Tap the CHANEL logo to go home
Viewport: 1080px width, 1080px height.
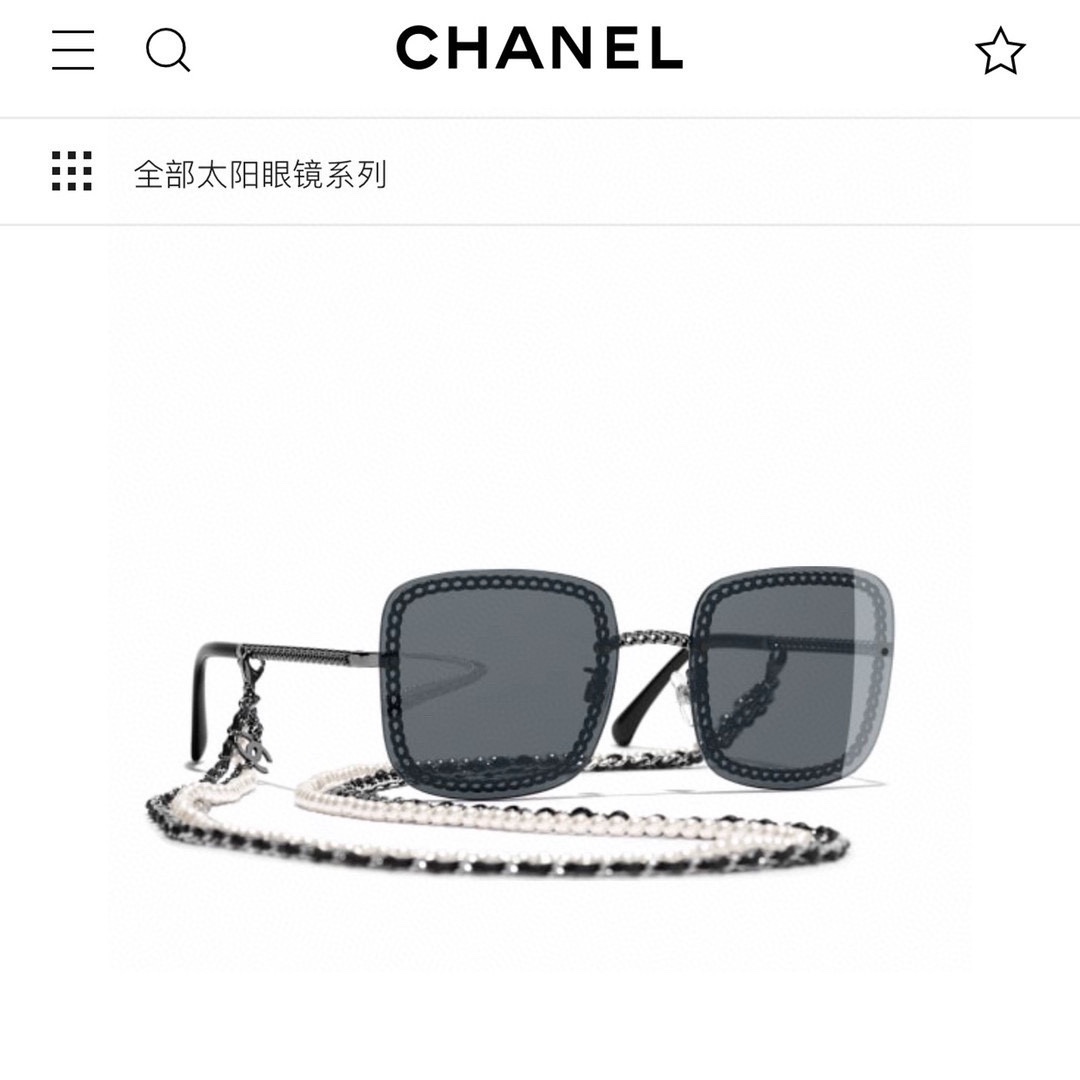click(x=539, y=49)
